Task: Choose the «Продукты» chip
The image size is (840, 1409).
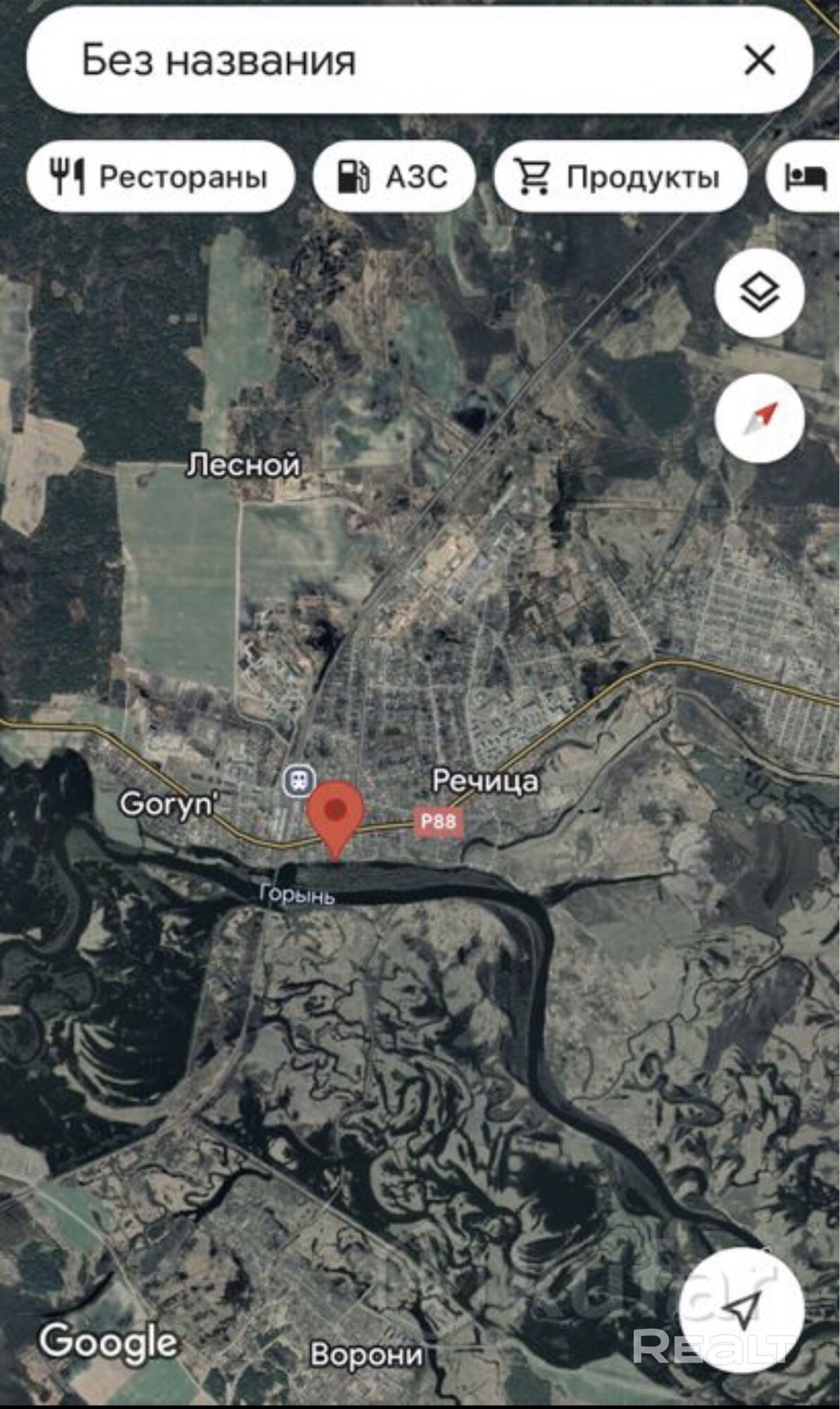Action: tap(620, 176)
